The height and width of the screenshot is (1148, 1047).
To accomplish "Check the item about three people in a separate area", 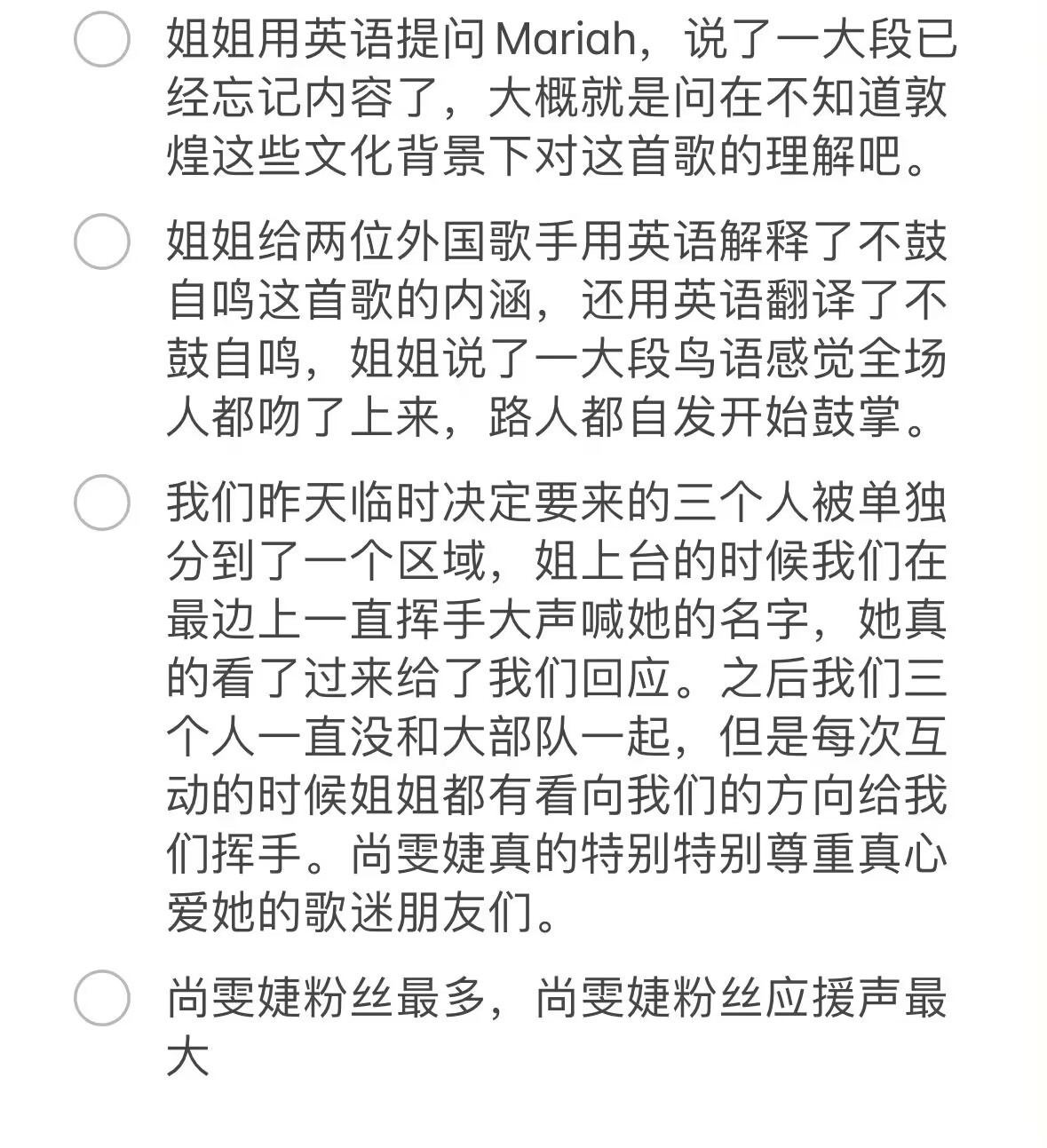I will tap(101, 503).
